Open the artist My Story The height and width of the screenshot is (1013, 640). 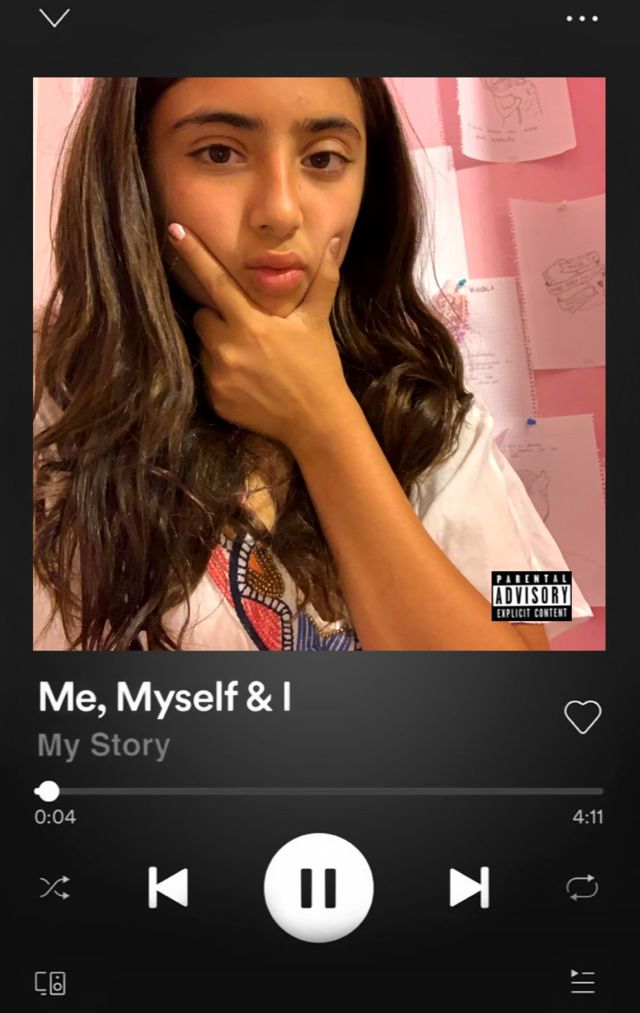104,745
